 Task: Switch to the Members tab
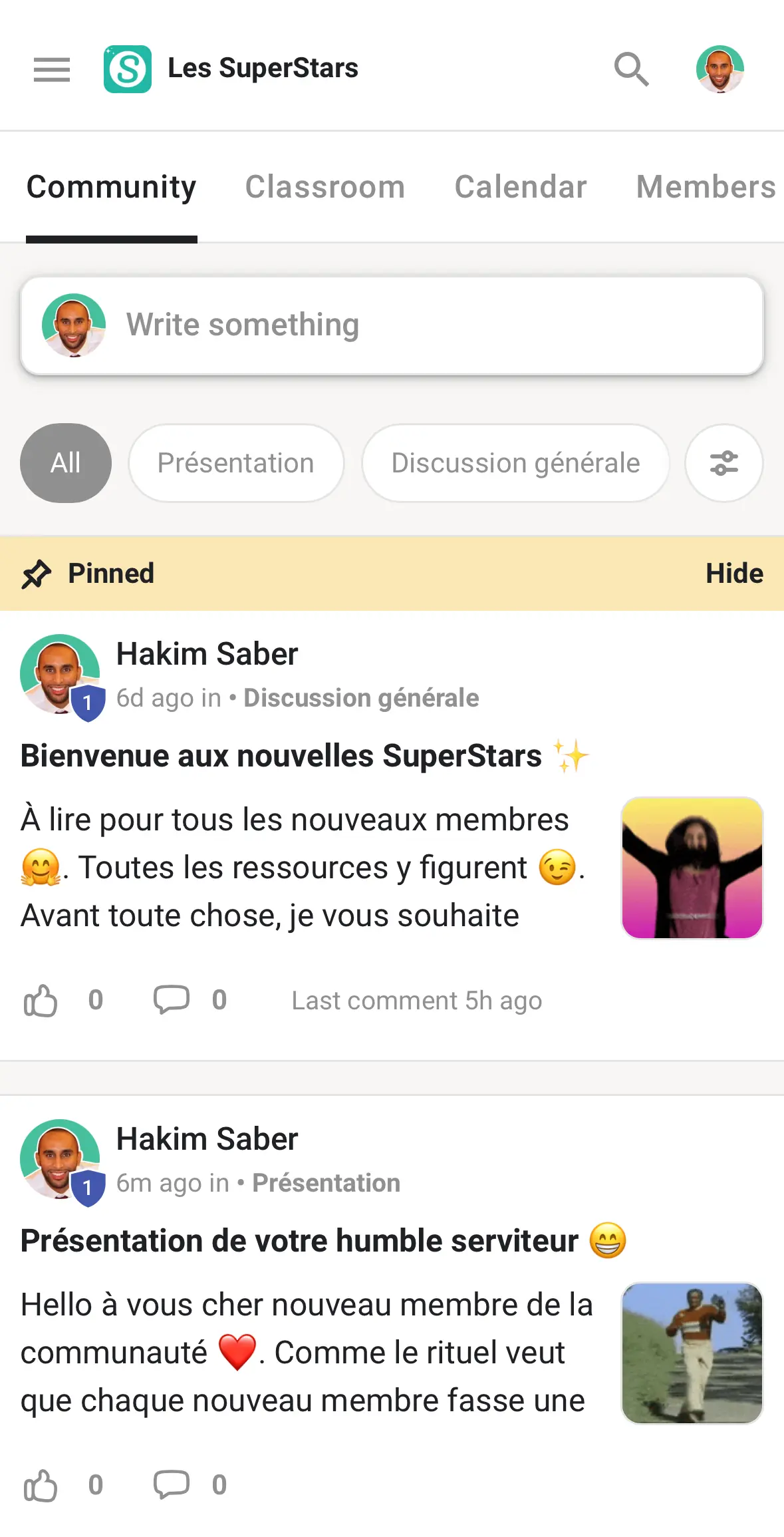click(705, 187)
